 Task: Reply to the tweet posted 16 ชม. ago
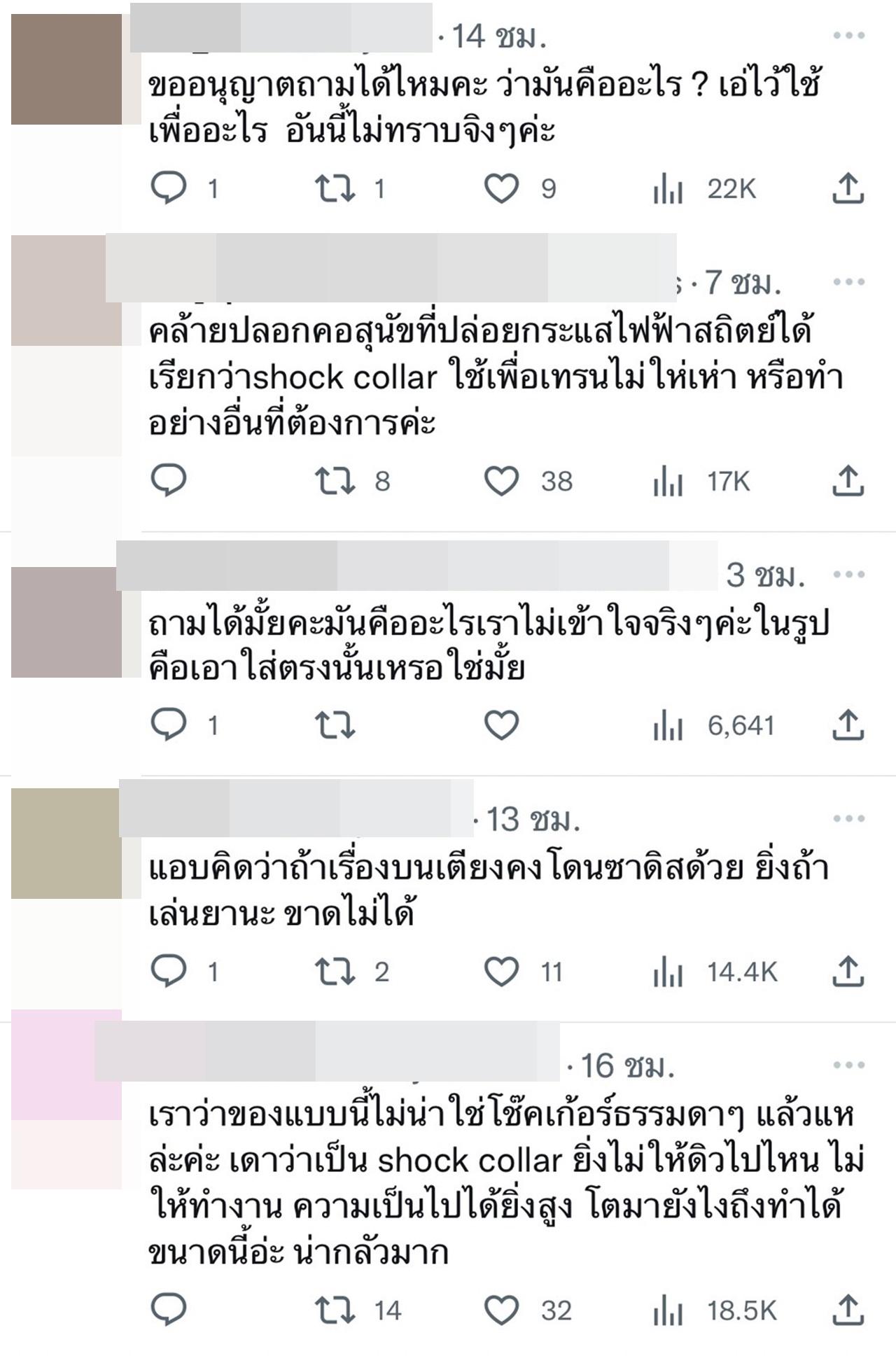click(169, 1310)
